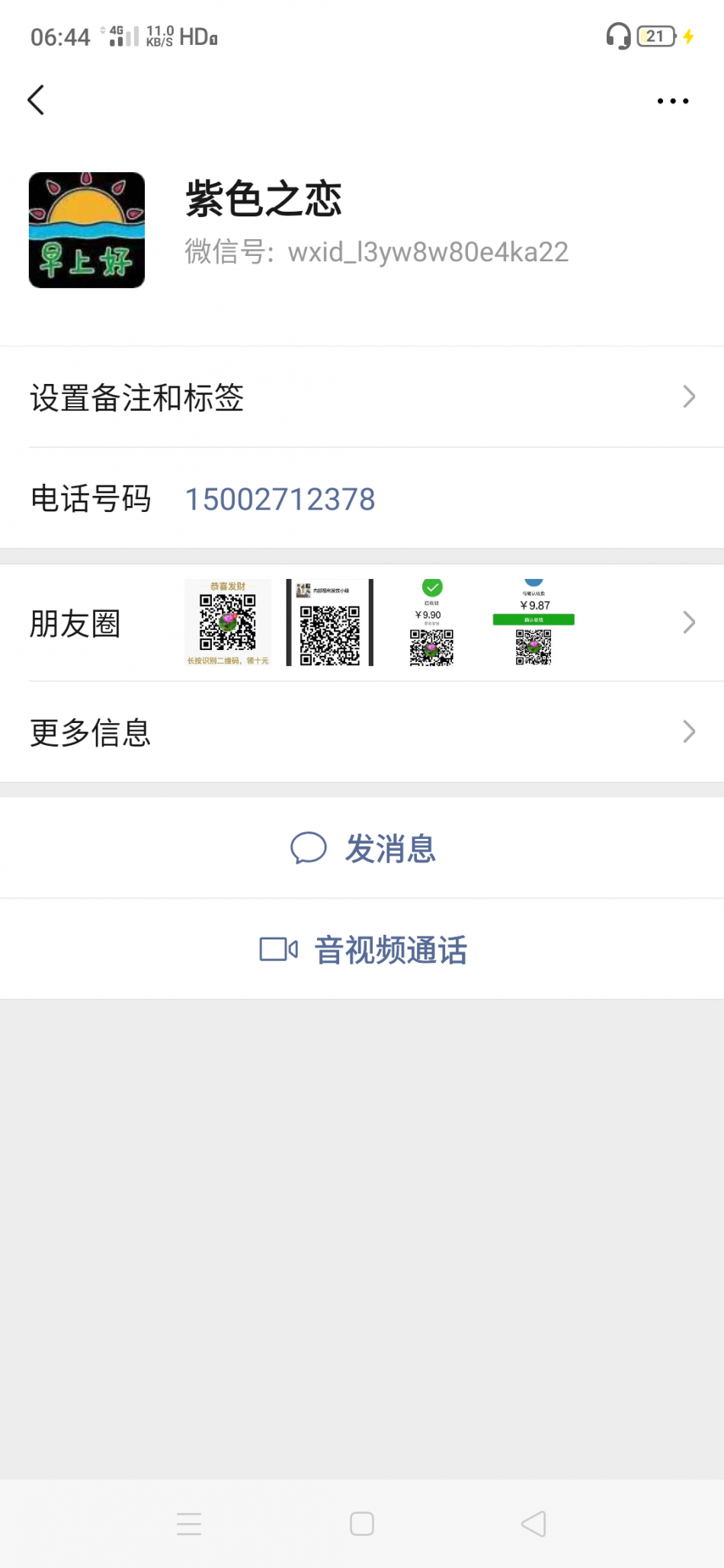724x1568 pixels.
Task: Open the system recent apps menu
Action: click(188, 1524)
